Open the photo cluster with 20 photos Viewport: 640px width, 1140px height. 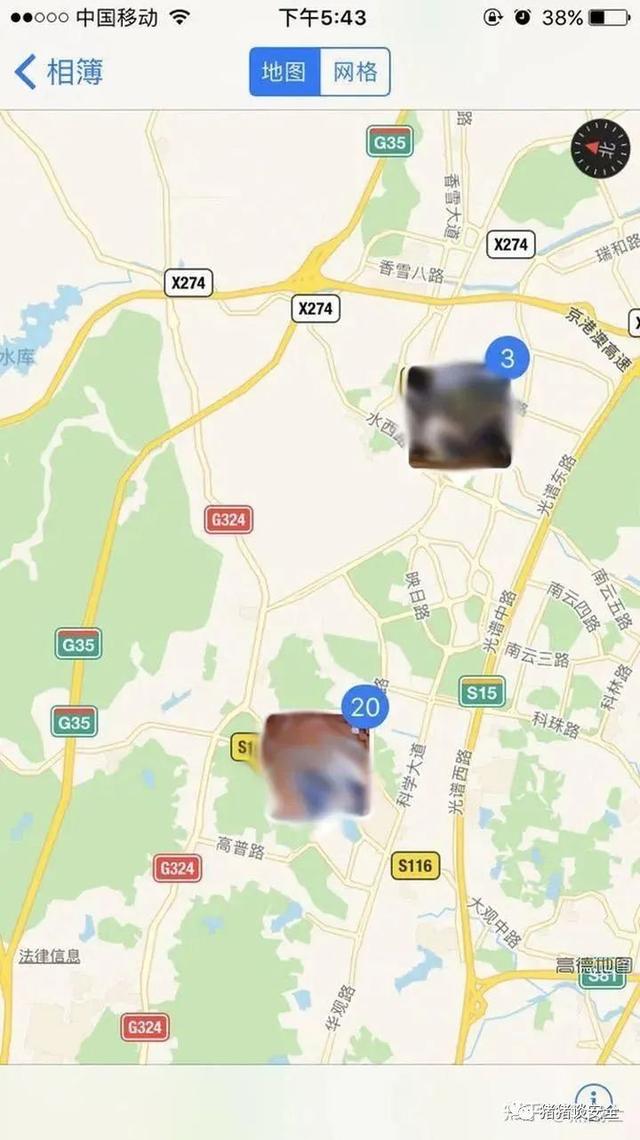(317, 766)
